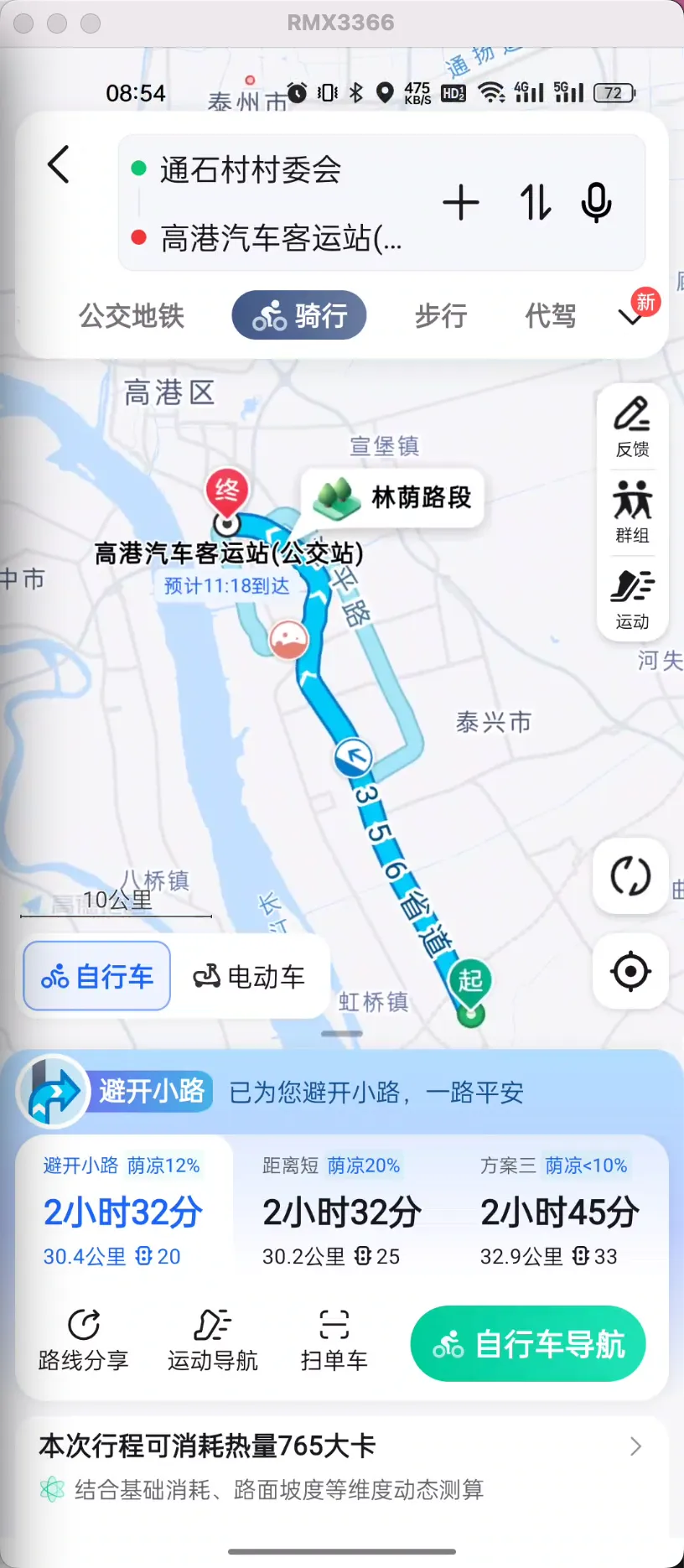Center map on my location
The width and height of the screenshot is (684, 1568).
pyautogui.click(x=630, y=971)
